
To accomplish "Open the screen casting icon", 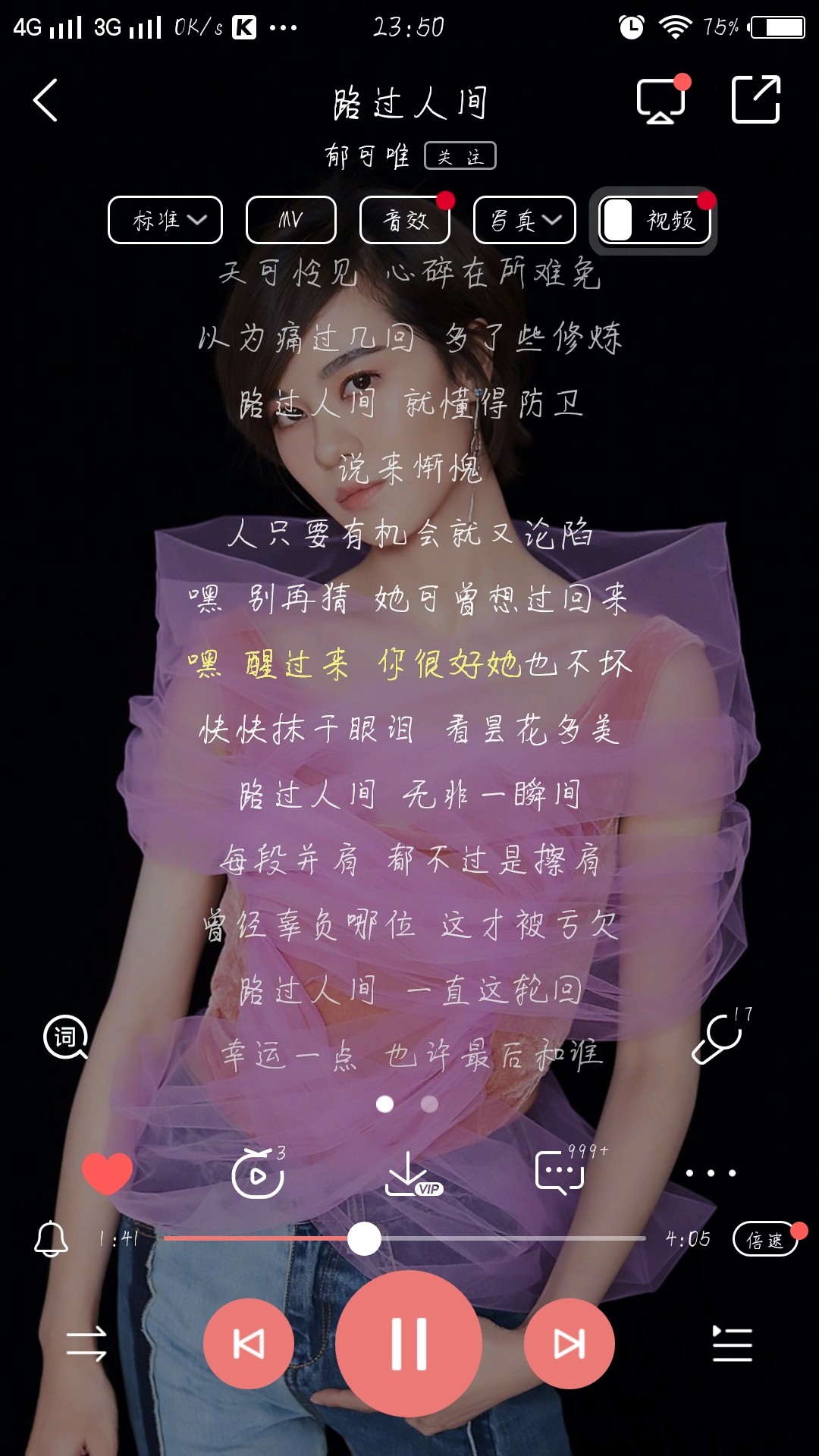I will point(661,100).
